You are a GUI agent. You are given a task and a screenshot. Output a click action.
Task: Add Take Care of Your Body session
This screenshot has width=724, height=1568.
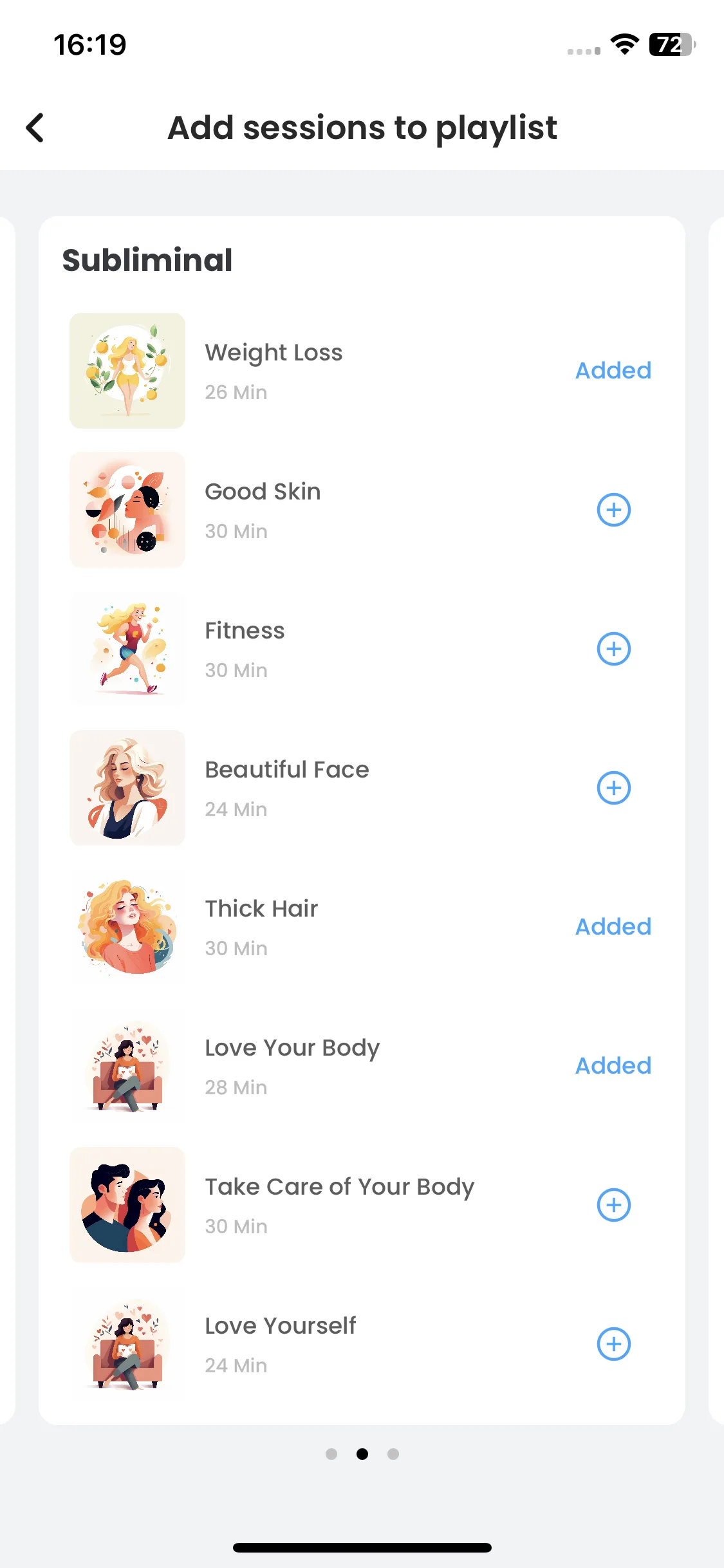[x=613, y=1205]
